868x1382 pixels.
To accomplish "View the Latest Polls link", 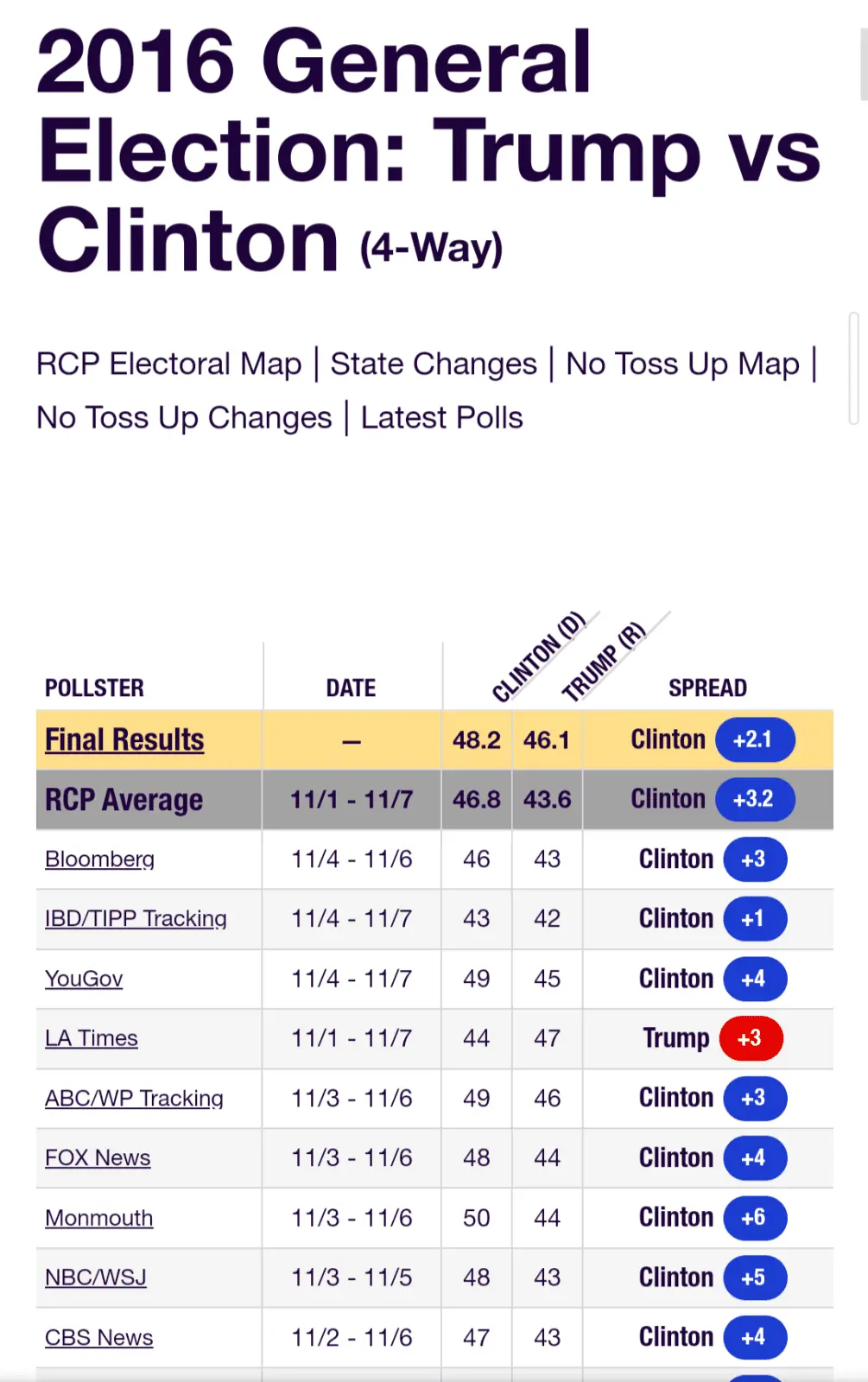I will (x=441, y=418).
